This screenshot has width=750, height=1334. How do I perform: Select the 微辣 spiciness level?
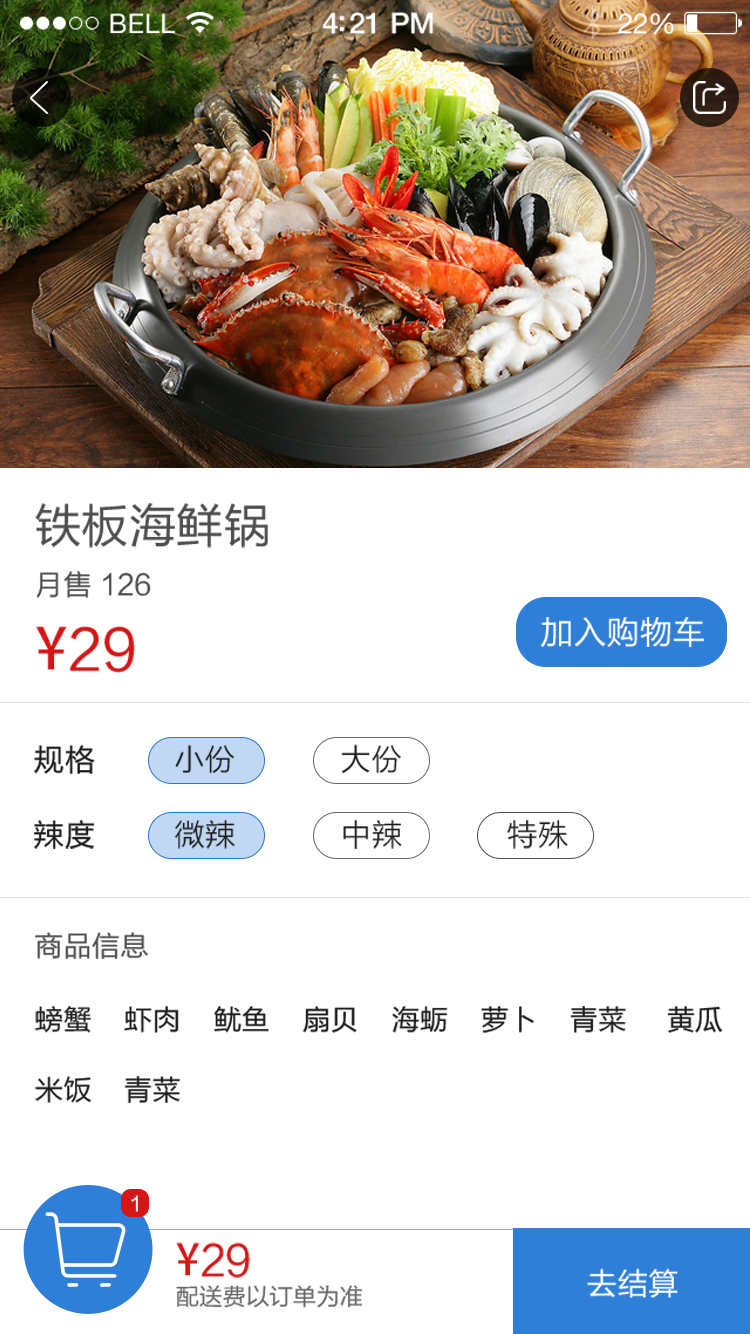tap(206, 836)
